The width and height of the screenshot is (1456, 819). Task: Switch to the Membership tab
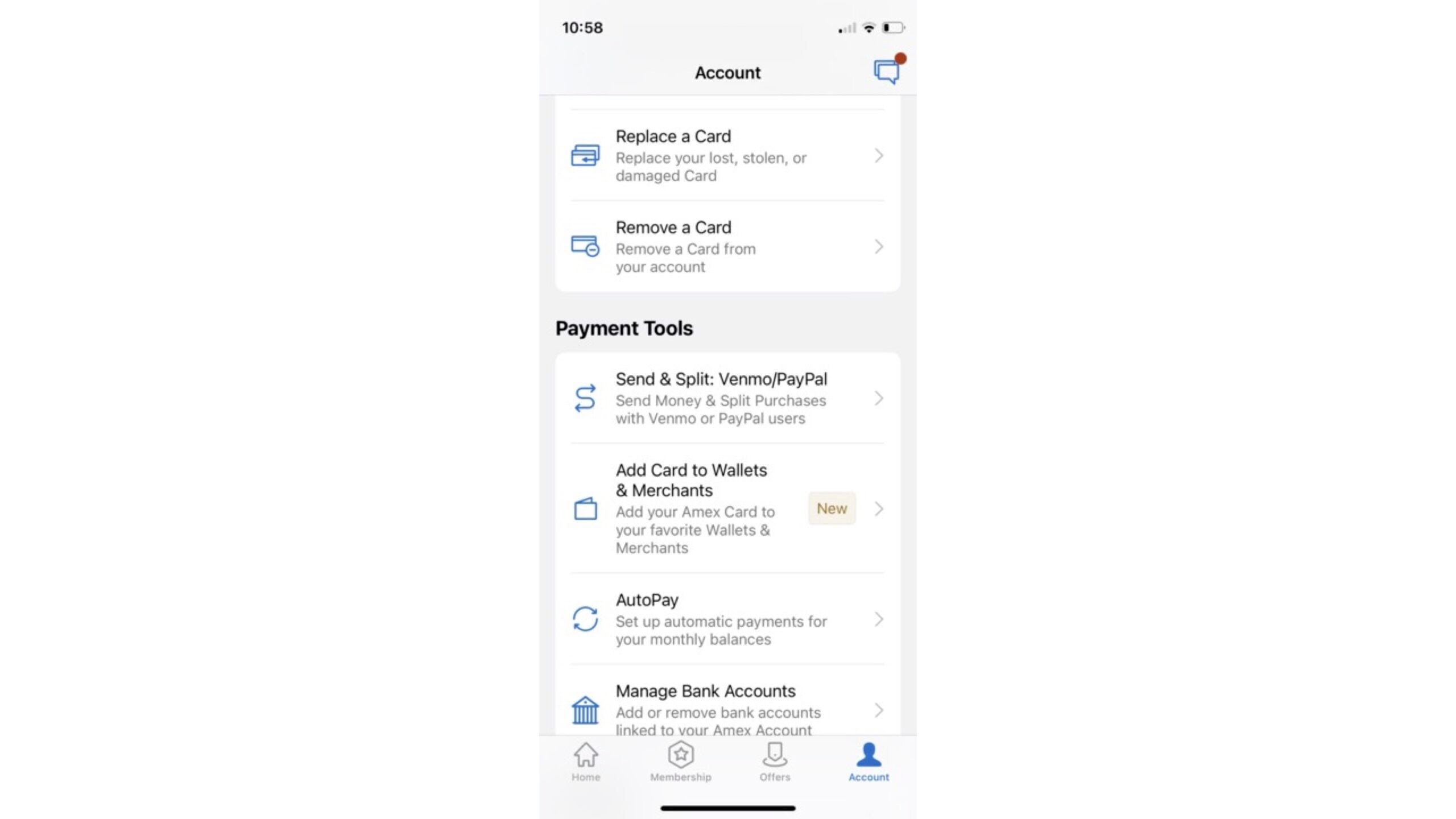pos(680,762)
